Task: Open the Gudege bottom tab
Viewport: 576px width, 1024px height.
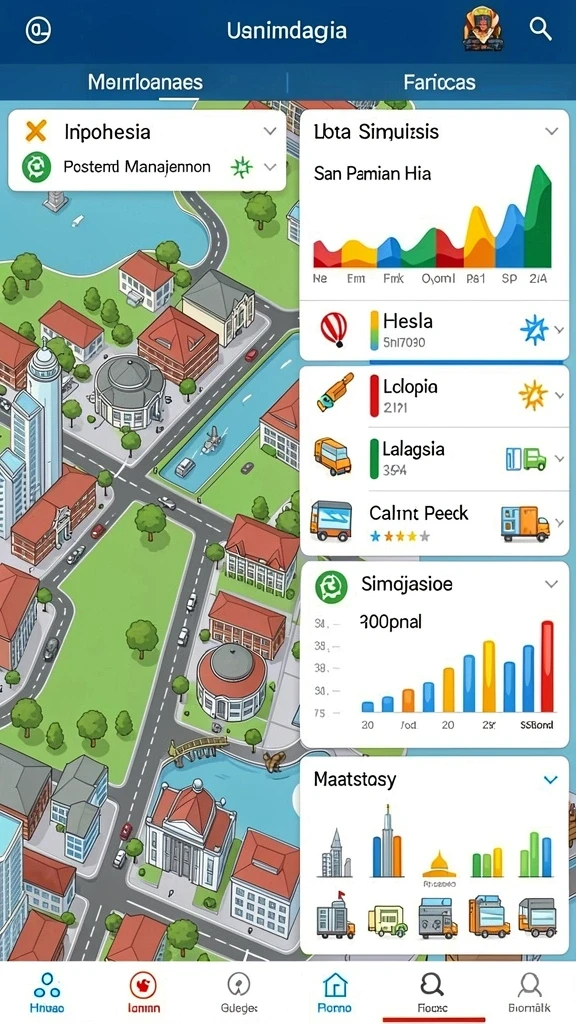Action: click(238, 993)
